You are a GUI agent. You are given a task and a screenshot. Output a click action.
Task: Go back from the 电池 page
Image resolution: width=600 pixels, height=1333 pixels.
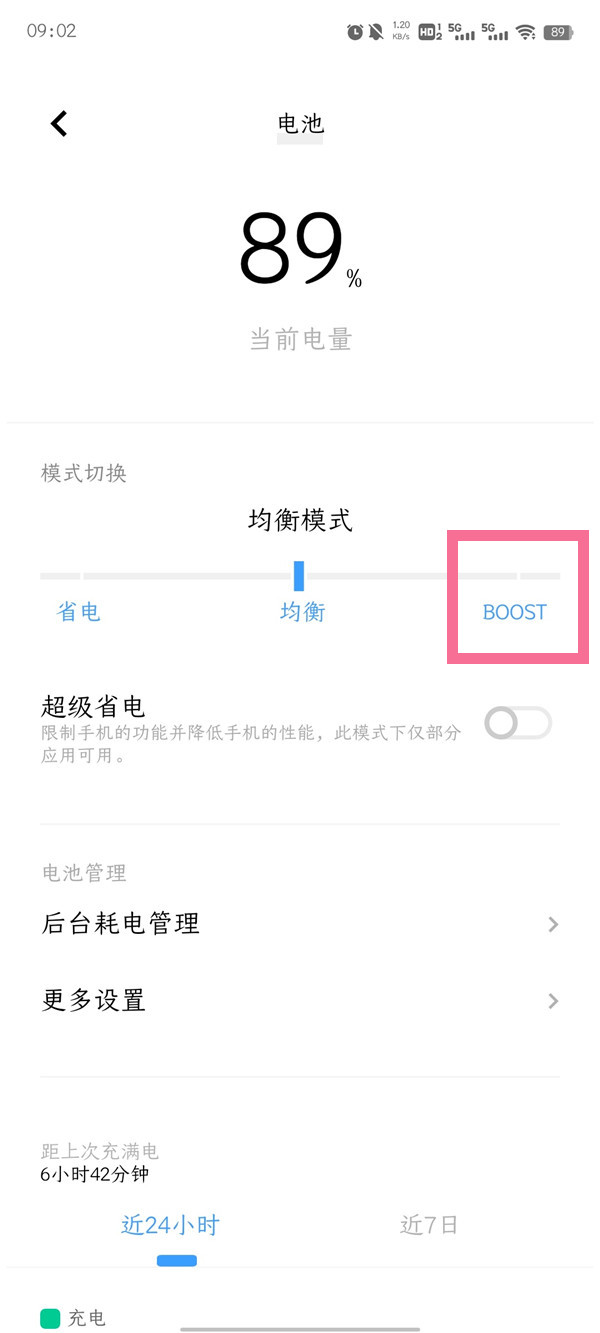tap(59, 124)
